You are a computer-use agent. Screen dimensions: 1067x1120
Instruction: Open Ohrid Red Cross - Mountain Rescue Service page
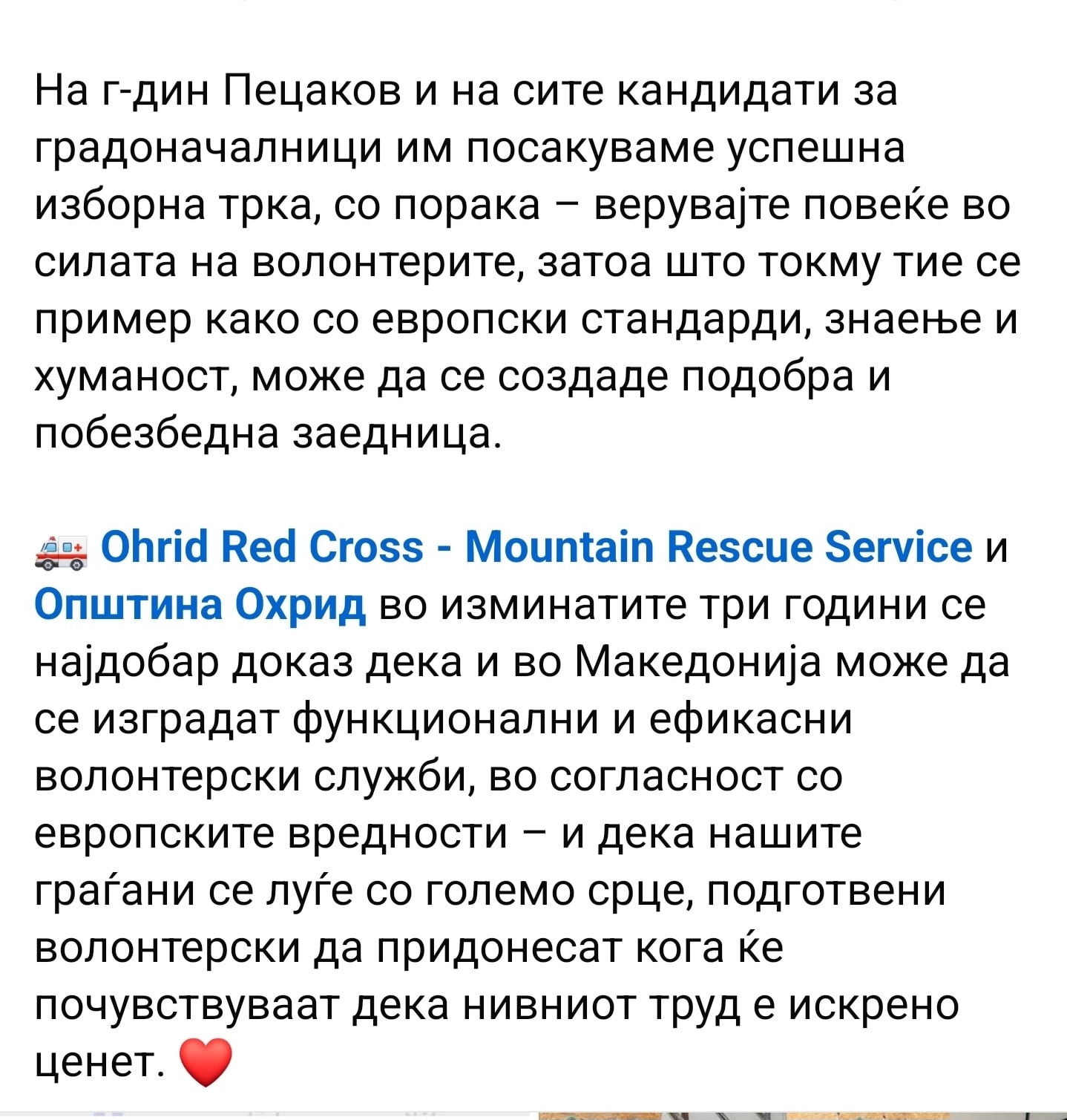tap(535, 547)
